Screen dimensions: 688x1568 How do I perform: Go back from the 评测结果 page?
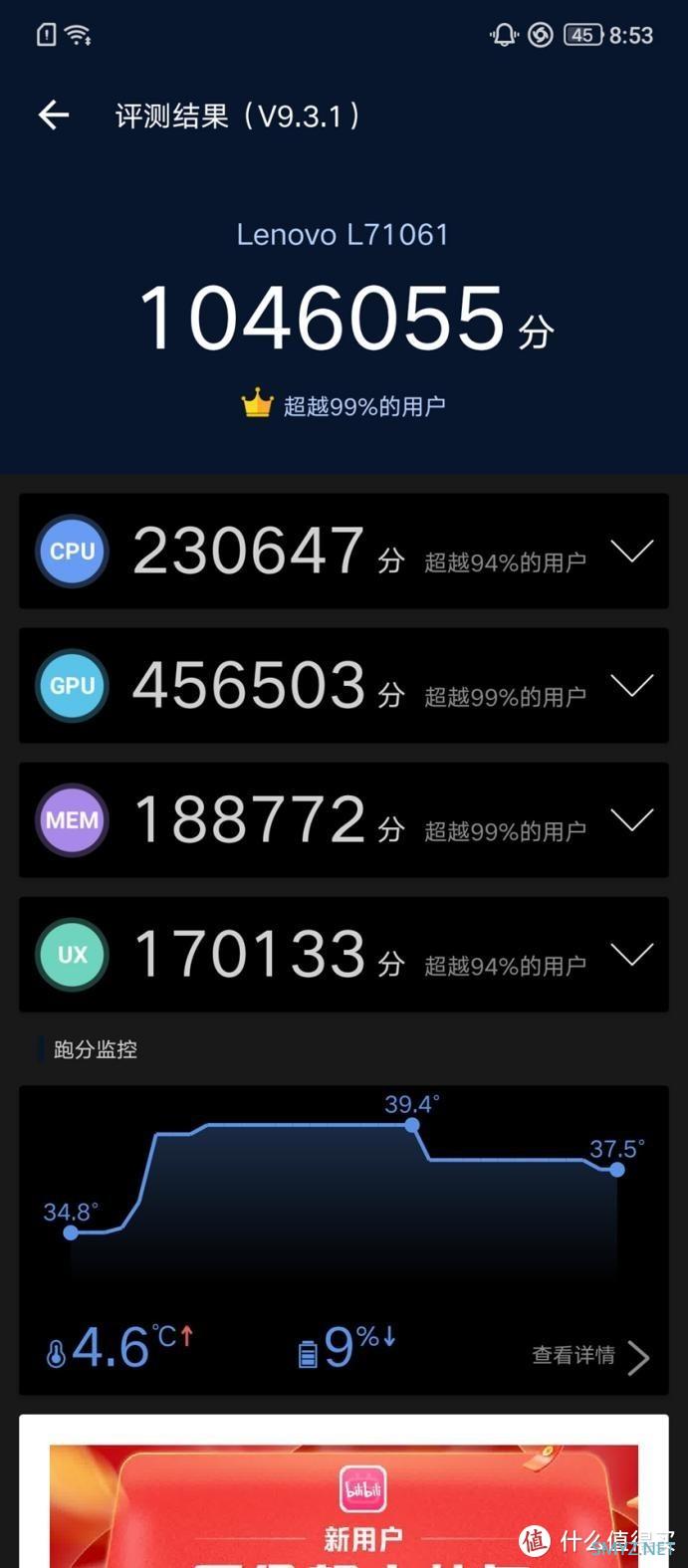(54, 115)
